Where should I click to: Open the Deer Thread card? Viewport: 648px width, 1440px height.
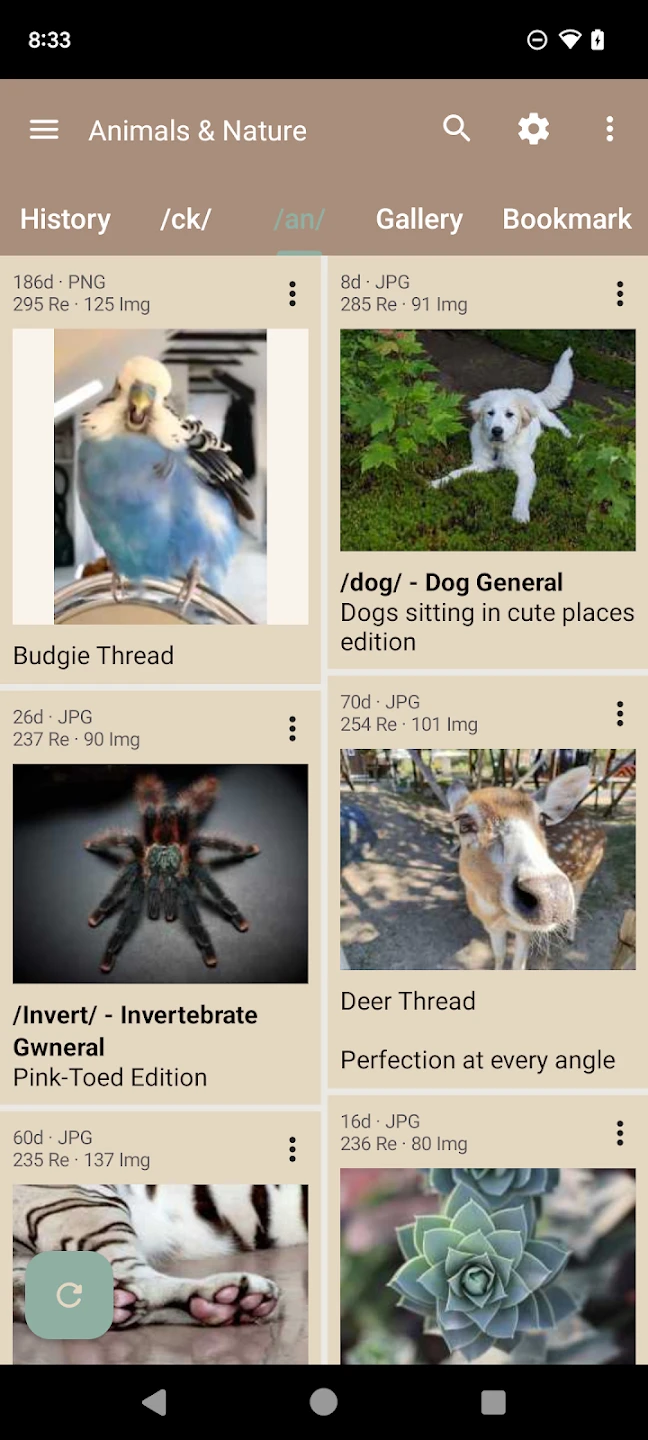pyautogui.click(x=487, y=860)
